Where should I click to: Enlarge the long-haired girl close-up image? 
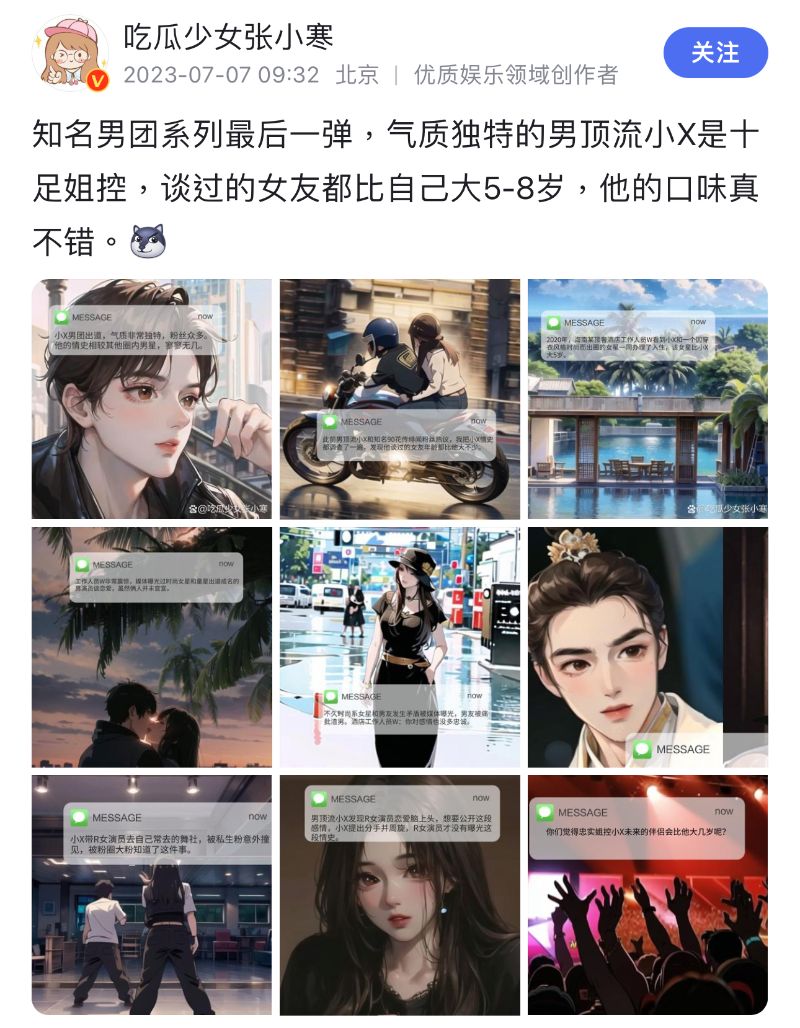(x=399, y=895)
